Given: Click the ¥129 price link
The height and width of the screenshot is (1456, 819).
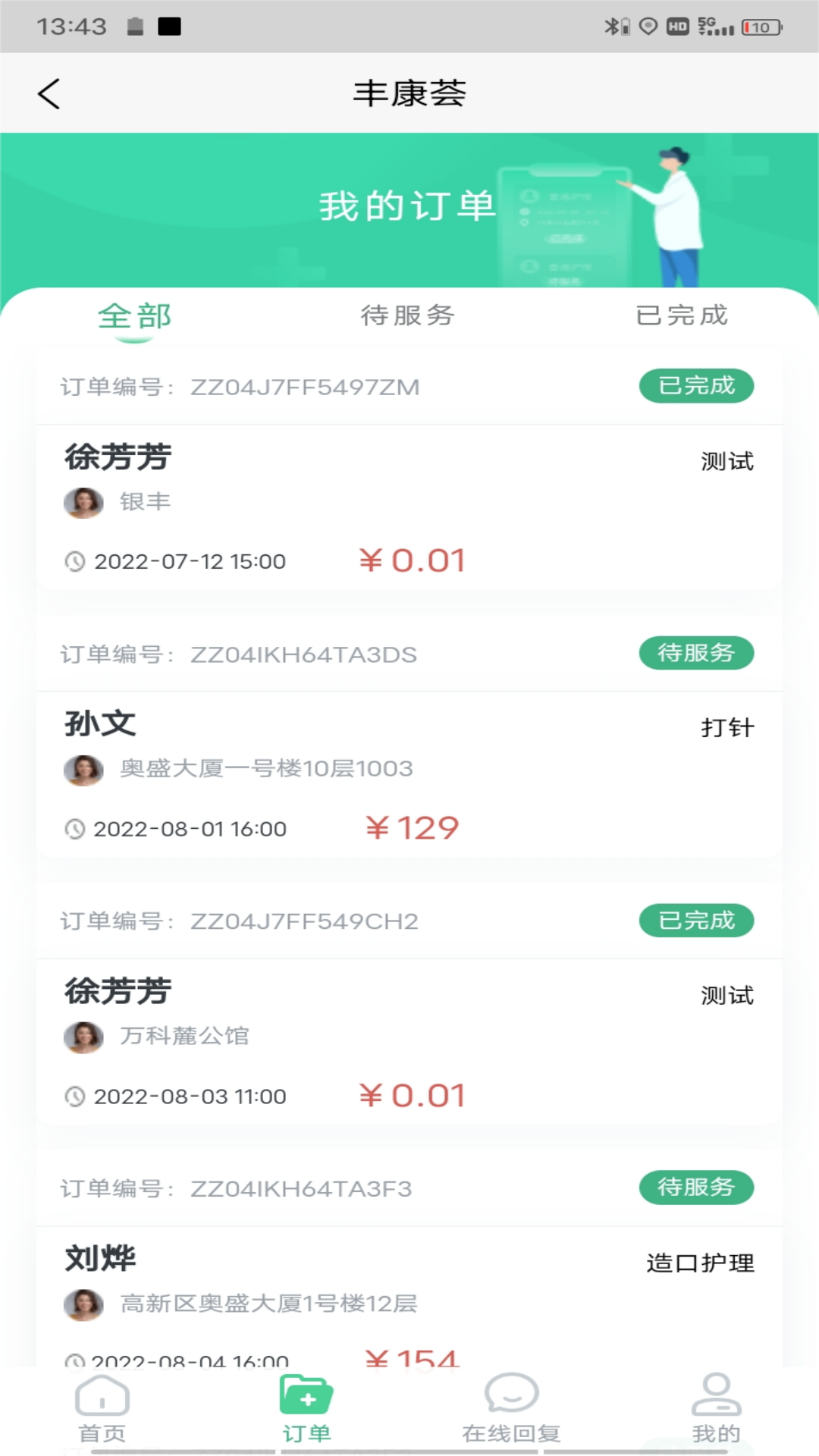Looking at the screenshot, I should (413, 827).
